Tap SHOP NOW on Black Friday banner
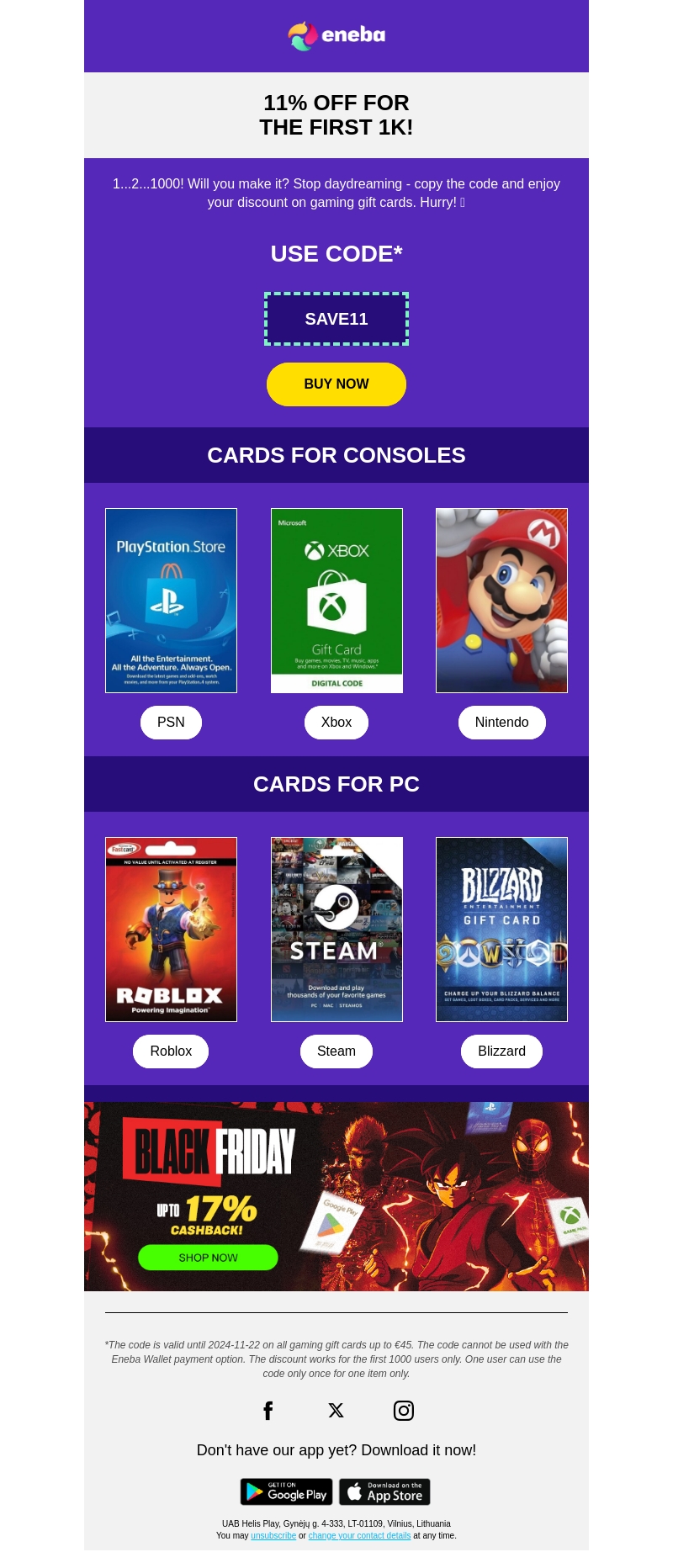The width and height of the screenshot is (673, 1568). (x=208, y=1258)
